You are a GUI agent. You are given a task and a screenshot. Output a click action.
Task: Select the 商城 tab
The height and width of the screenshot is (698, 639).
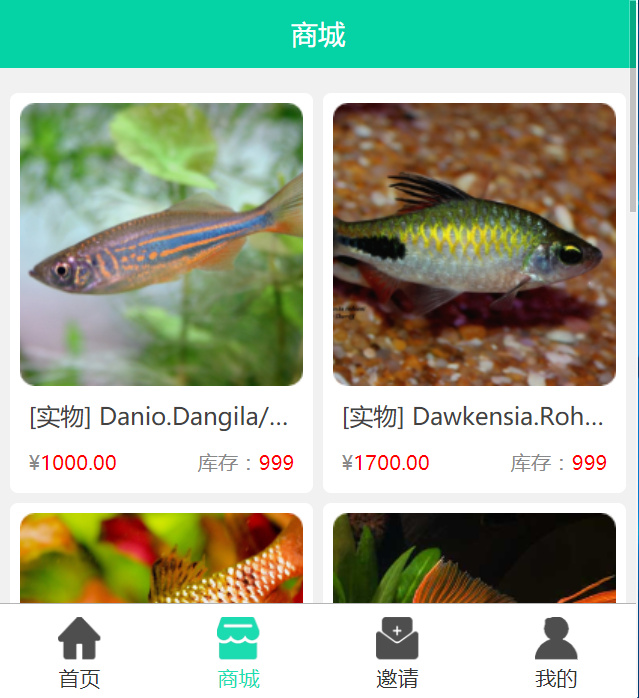tap(239, 653)
